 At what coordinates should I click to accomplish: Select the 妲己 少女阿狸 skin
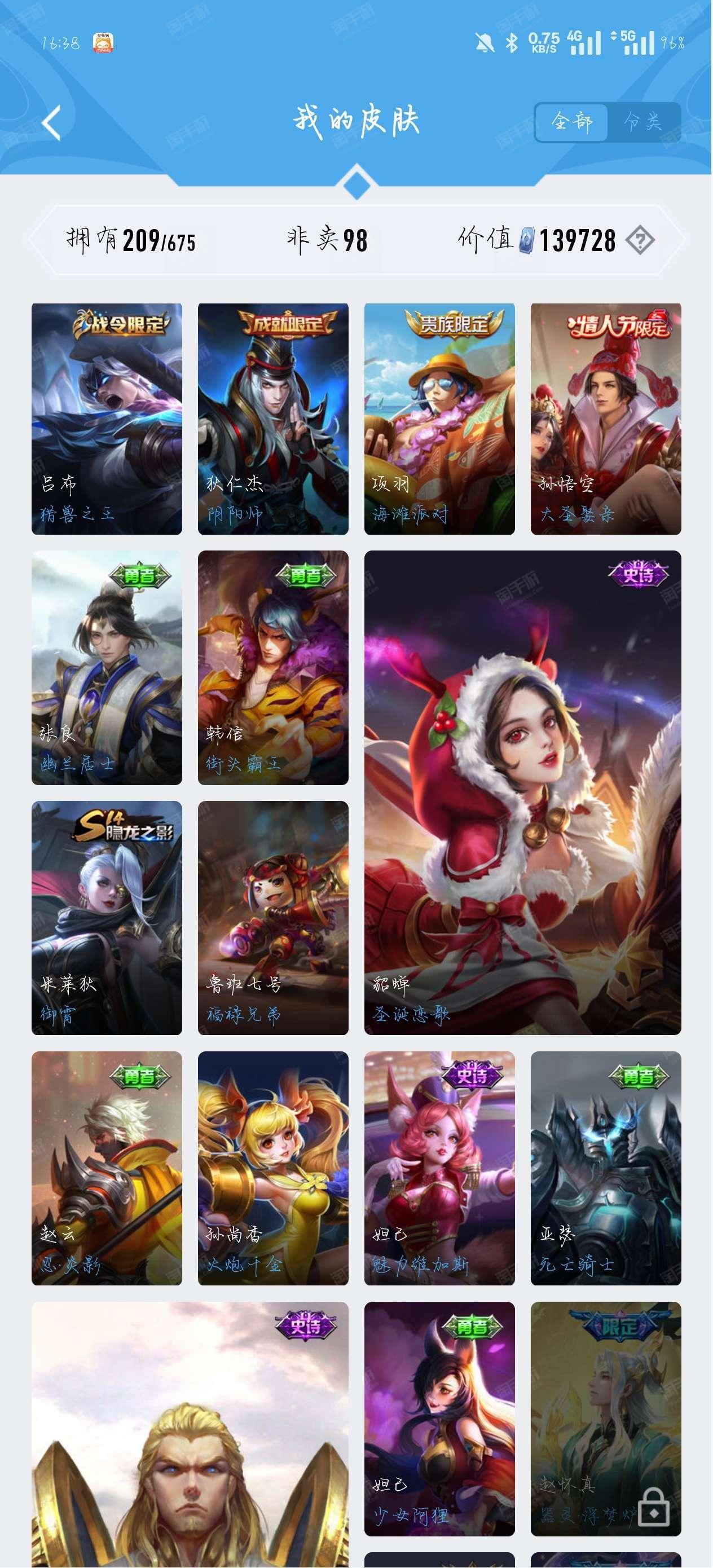439,1419
